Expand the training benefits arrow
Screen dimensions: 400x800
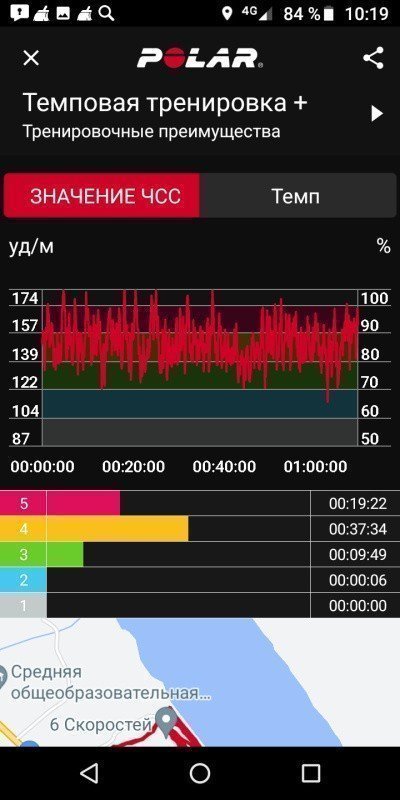click(377, 113)
